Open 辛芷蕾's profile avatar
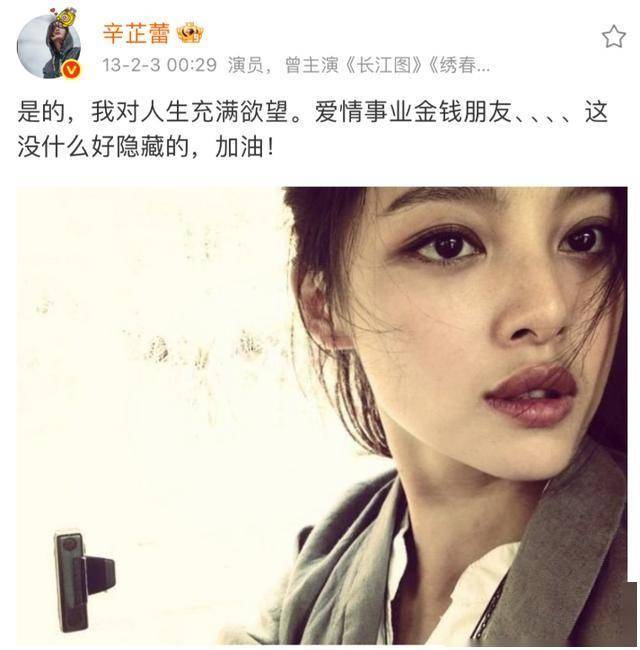 point(47,46)
